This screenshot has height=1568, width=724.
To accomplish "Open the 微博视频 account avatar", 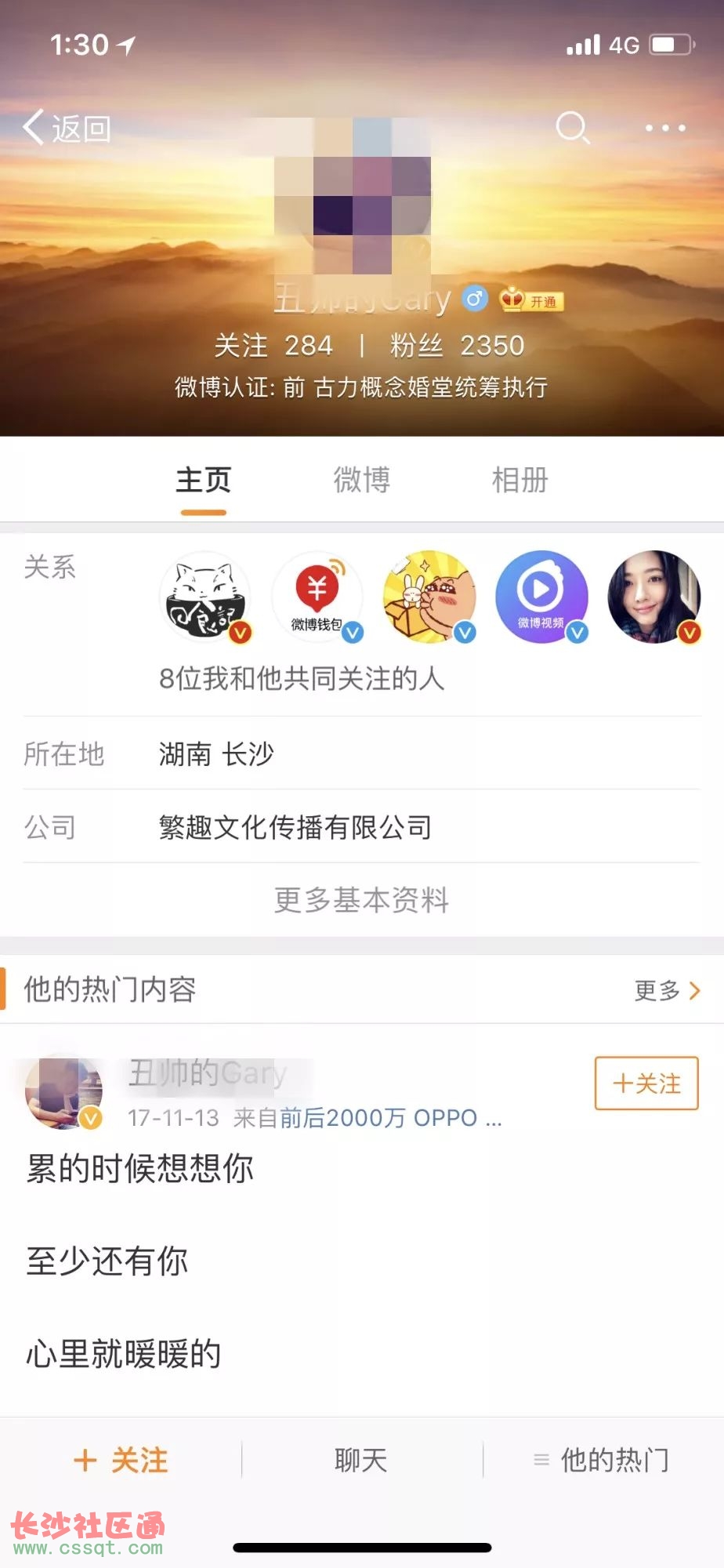I will [541, 597].
